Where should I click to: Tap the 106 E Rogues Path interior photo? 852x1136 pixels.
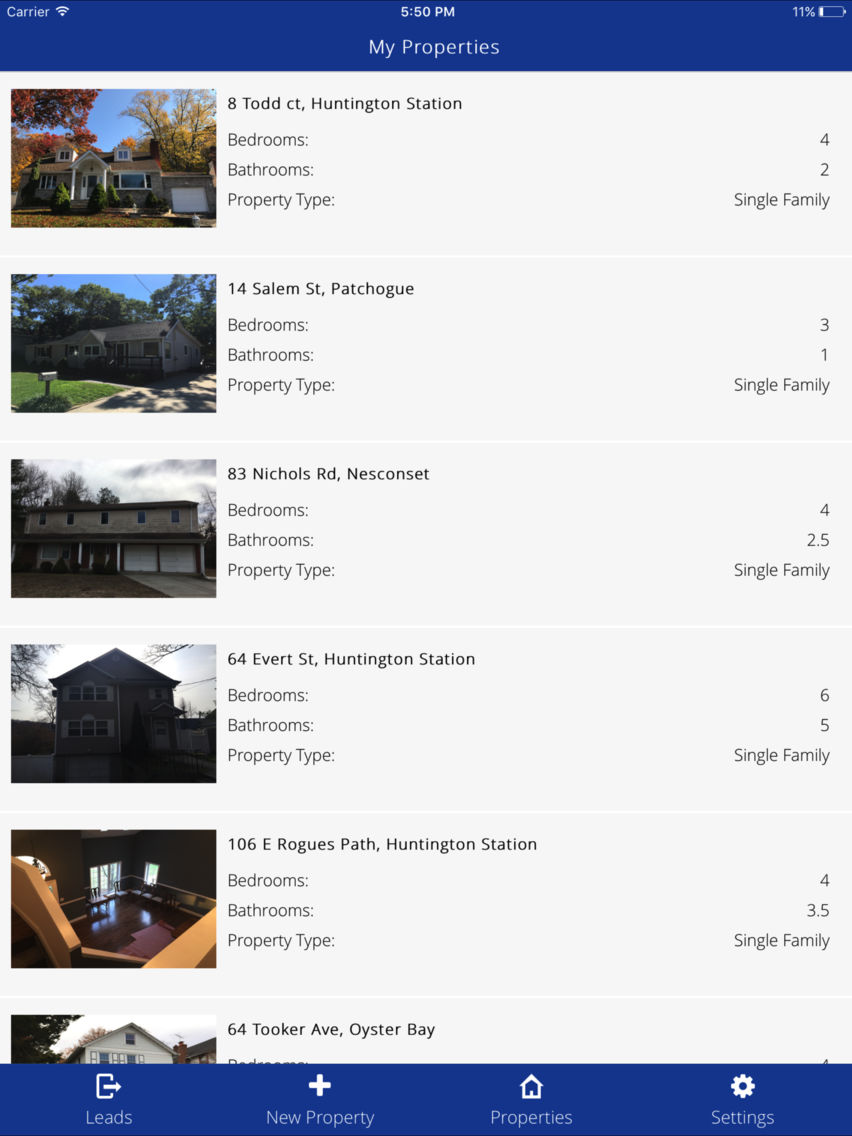click(x=113, y=898)
